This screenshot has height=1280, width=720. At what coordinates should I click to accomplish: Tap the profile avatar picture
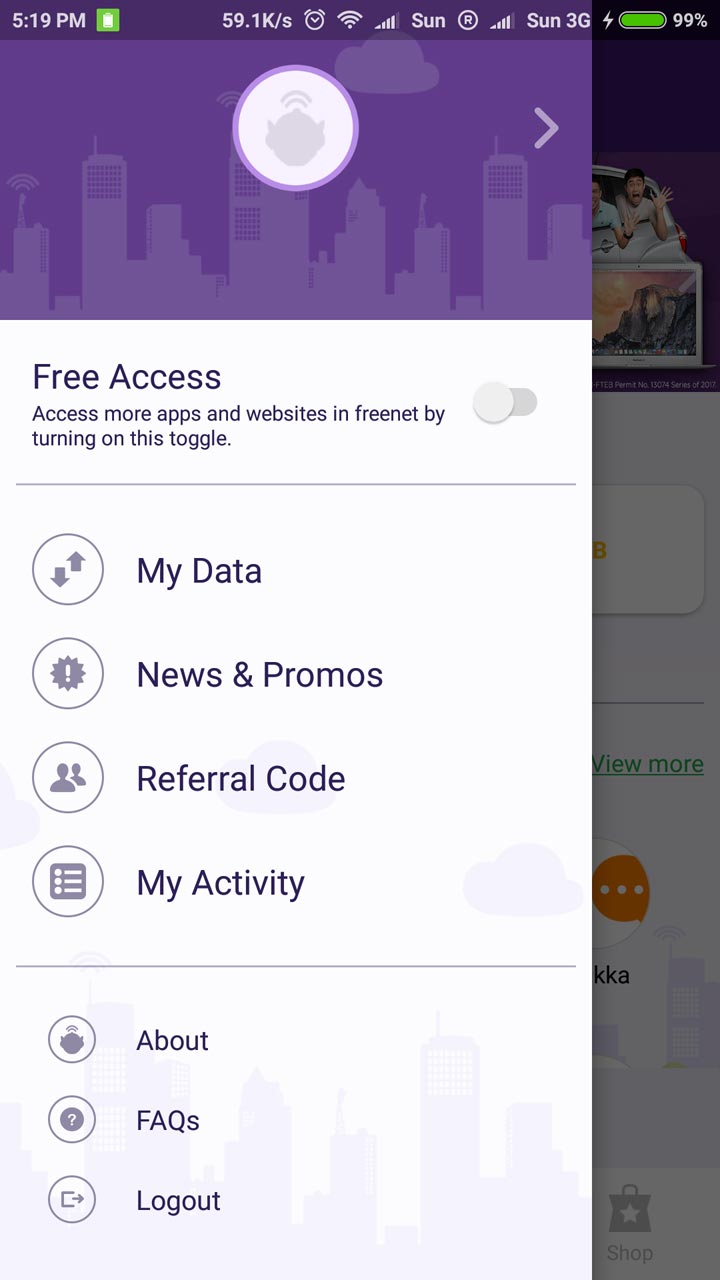click(x=295, y=129)
